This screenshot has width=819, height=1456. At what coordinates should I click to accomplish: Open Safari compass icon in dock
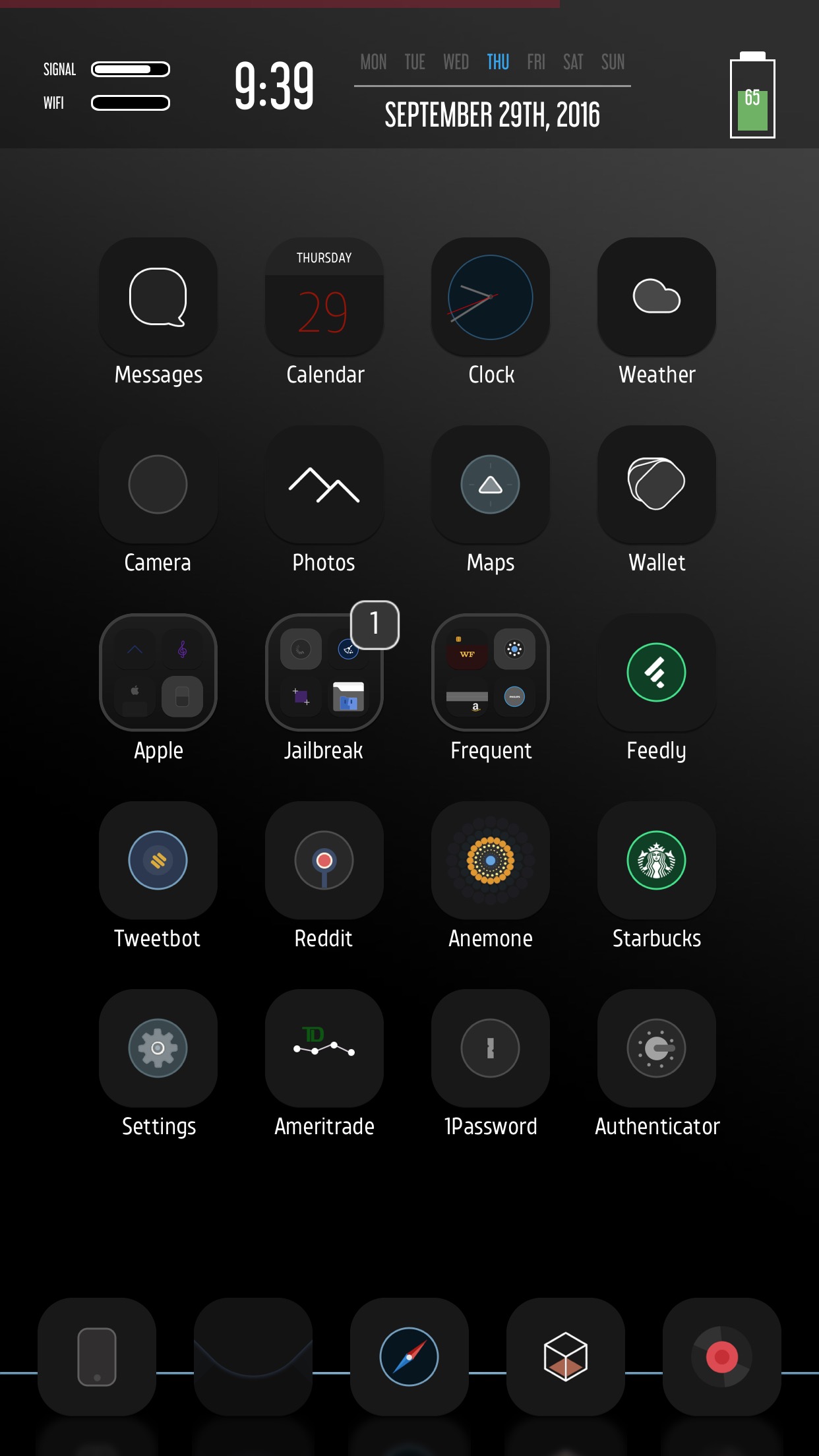pos(409,1357)
